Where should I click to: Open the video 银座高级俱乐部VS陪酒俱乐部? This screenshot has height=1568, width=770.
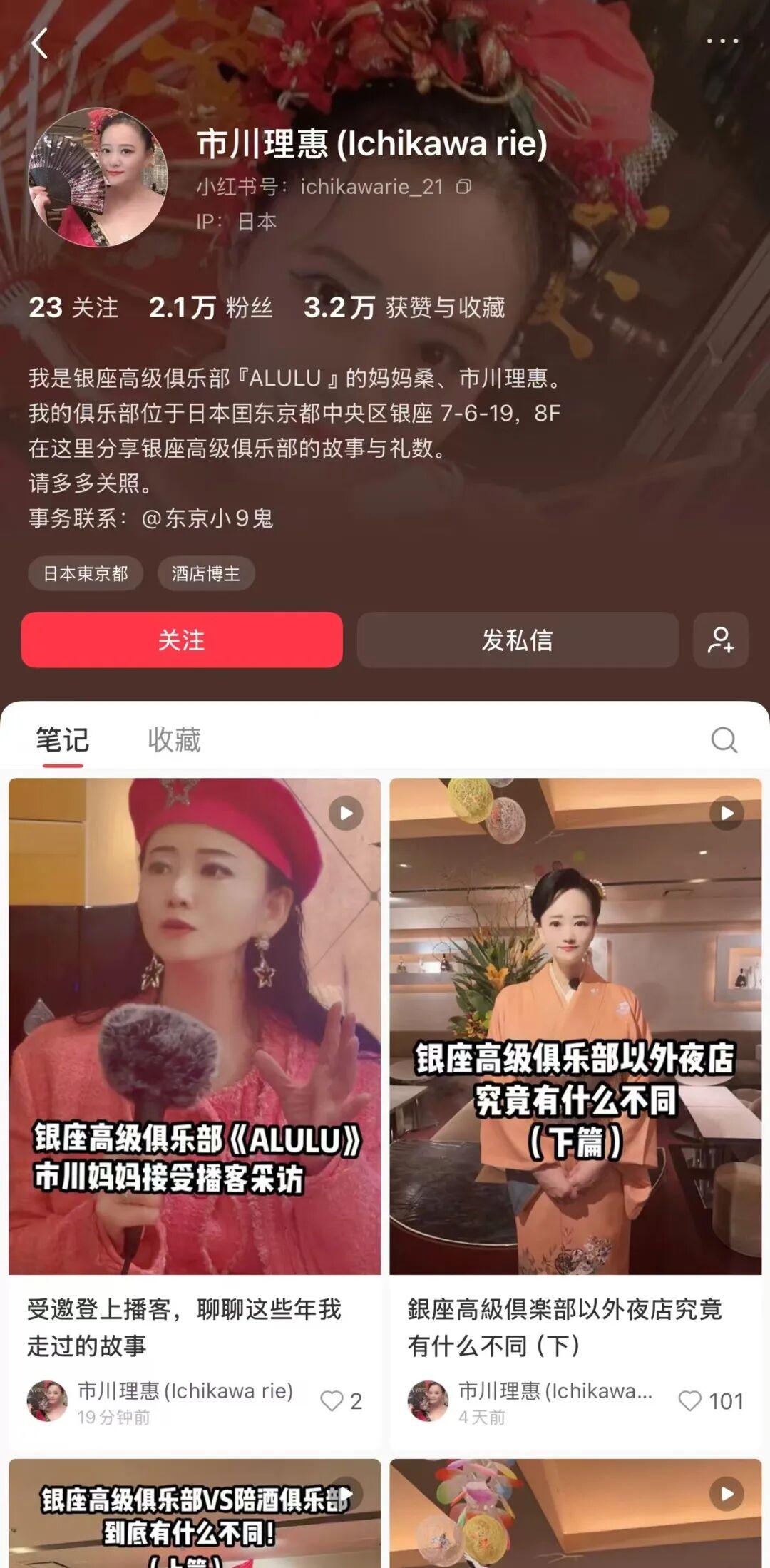pos(195,1515)
